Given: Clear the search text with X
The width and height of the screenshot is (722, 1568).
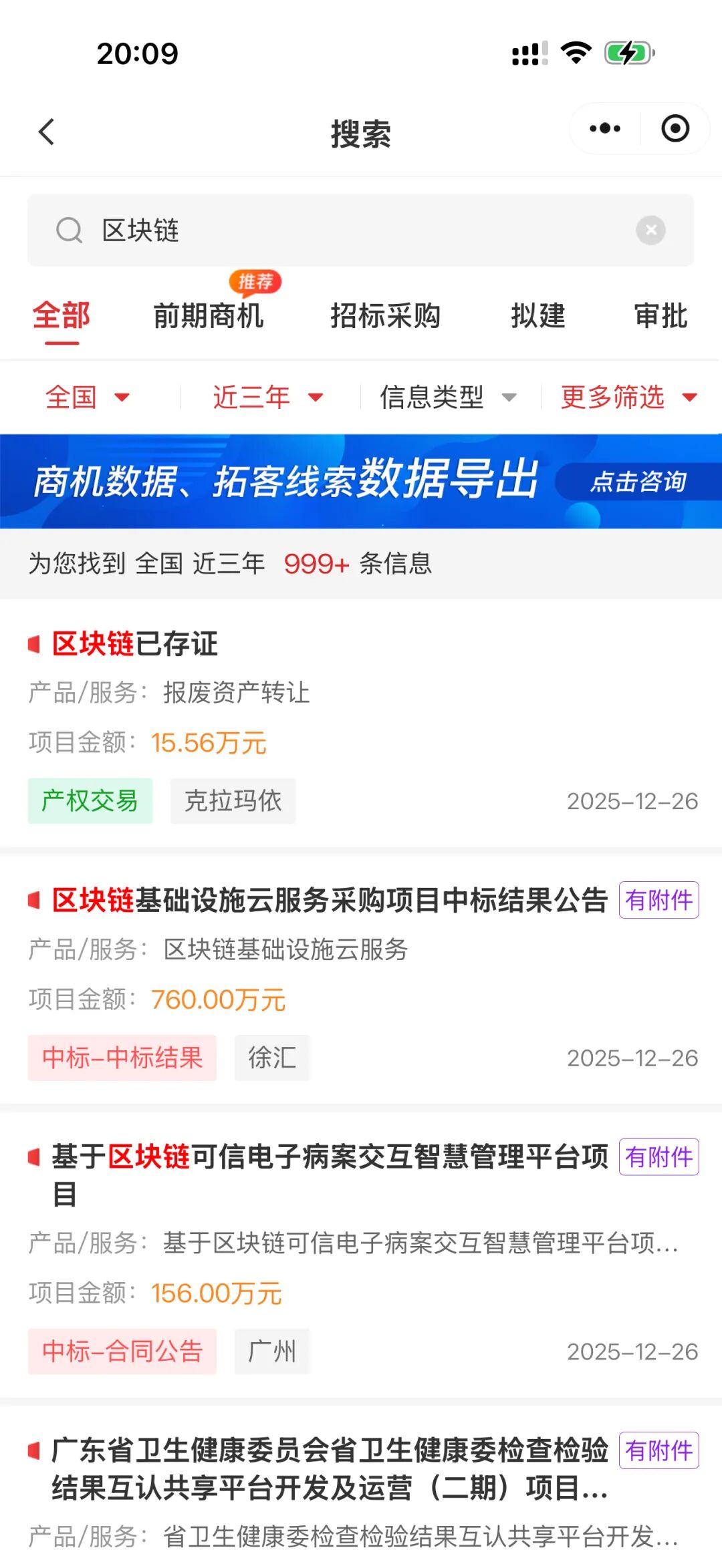Looking at the screenshot, I should point(650,230).
